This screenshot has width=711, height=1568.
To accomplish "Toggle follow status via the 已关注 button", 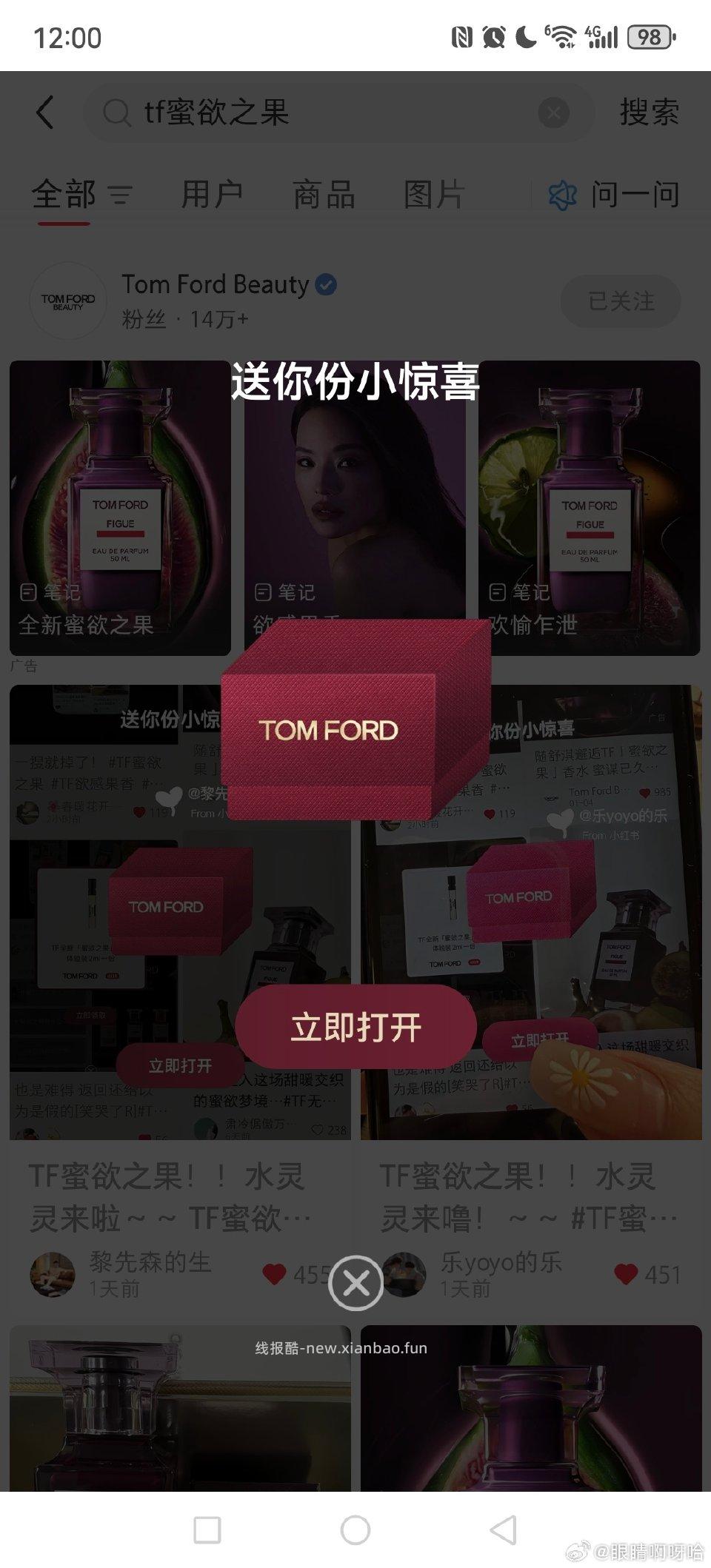I will [x=620, y=301].
